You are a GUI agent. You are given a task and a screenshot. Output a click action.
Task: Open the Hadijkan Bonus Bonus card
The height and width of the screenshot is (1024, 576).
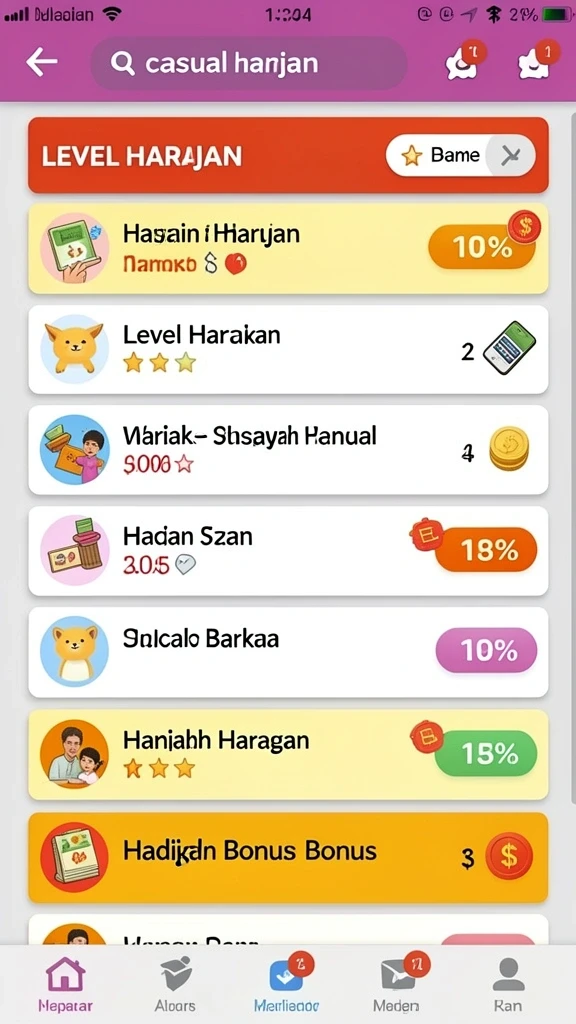tap(288, 857)
